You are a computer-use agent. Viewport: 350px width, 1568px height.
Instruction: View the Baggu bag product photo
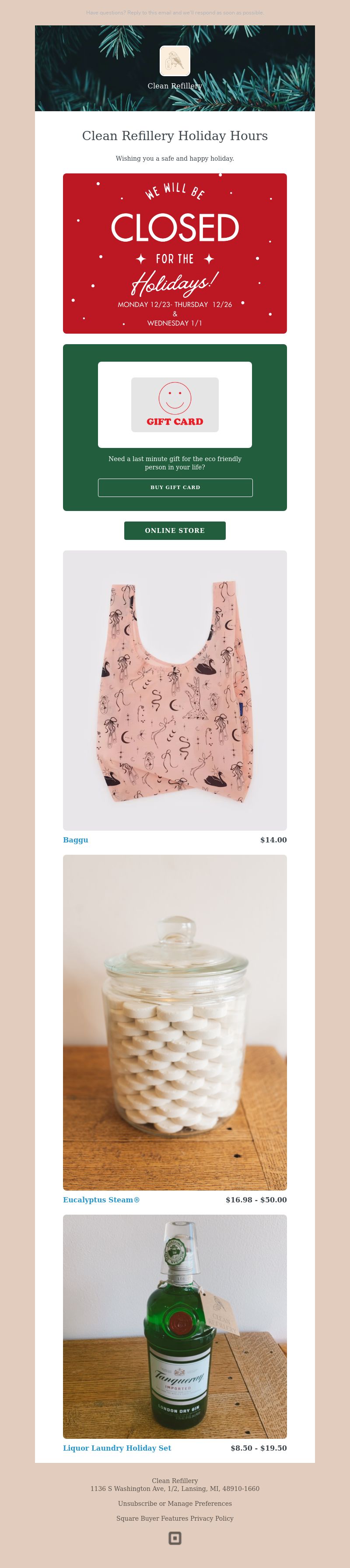tap(175, 690)
